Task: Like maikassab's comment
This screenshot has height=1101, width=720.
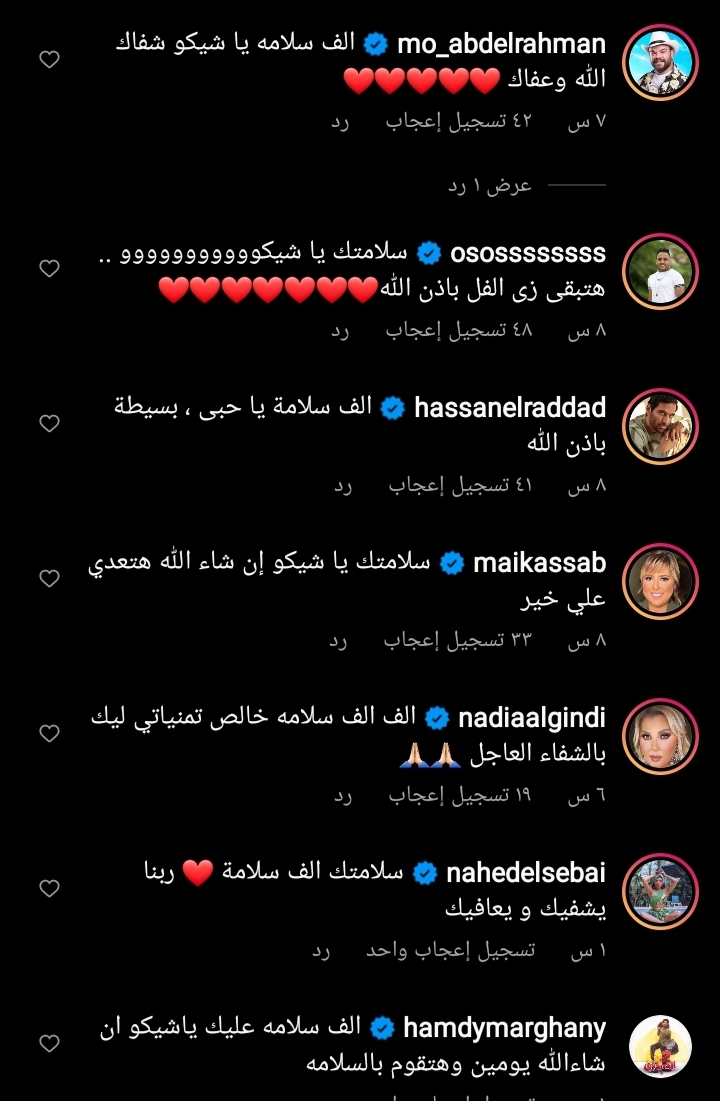Action: click(49, 579)
